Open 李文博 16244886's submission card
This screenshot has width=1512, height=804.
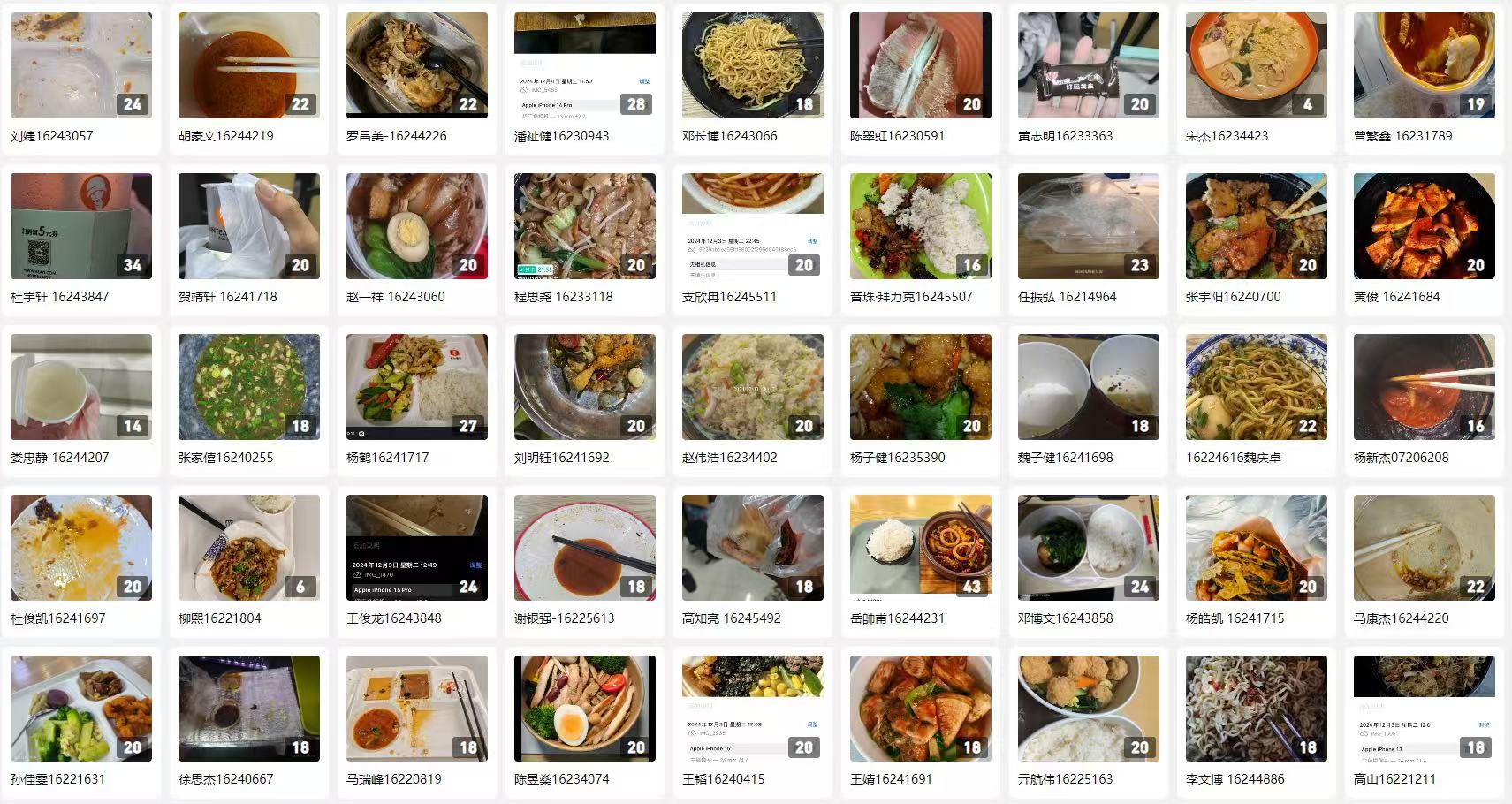[1257, 709]
